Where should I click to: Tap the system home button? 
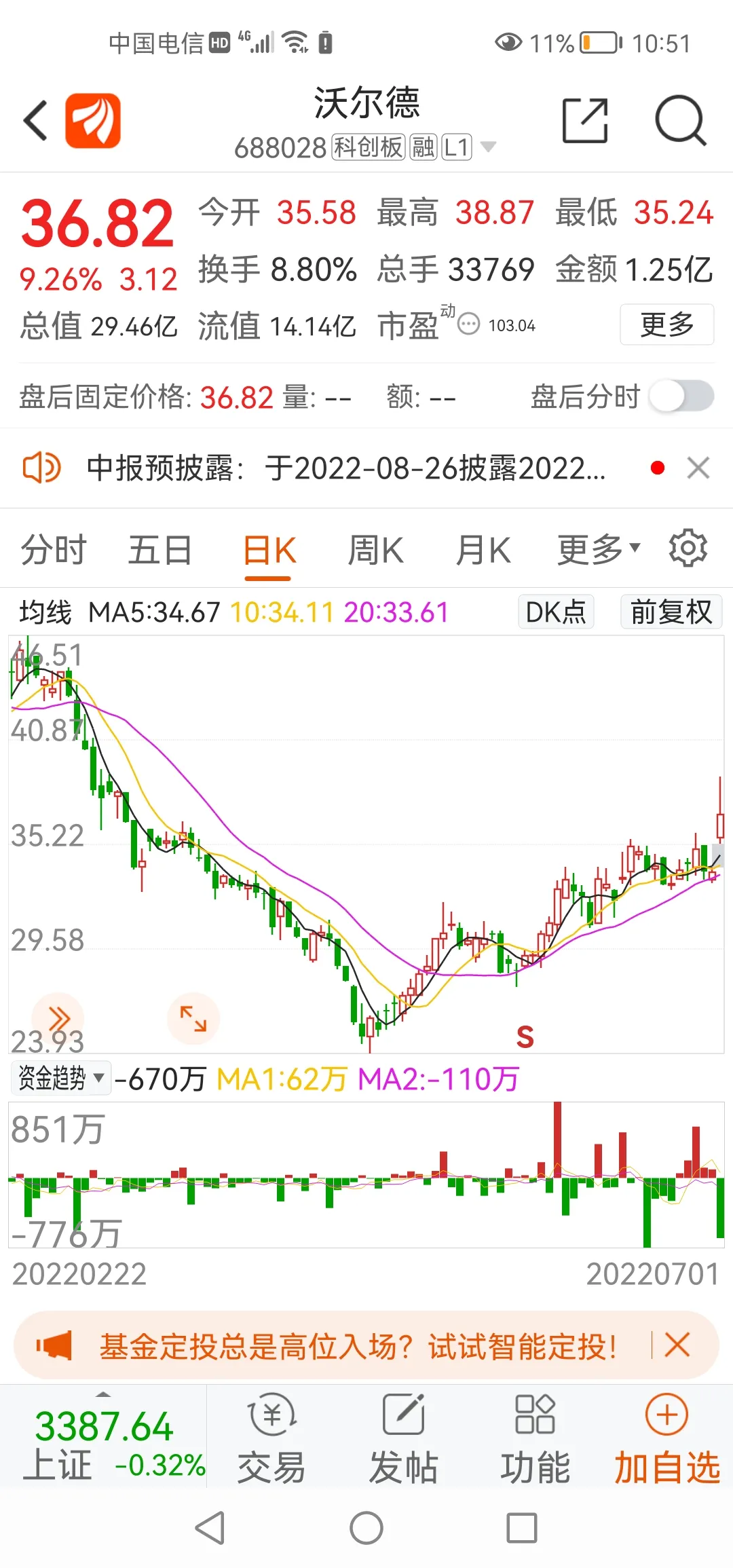(366, 1529)
